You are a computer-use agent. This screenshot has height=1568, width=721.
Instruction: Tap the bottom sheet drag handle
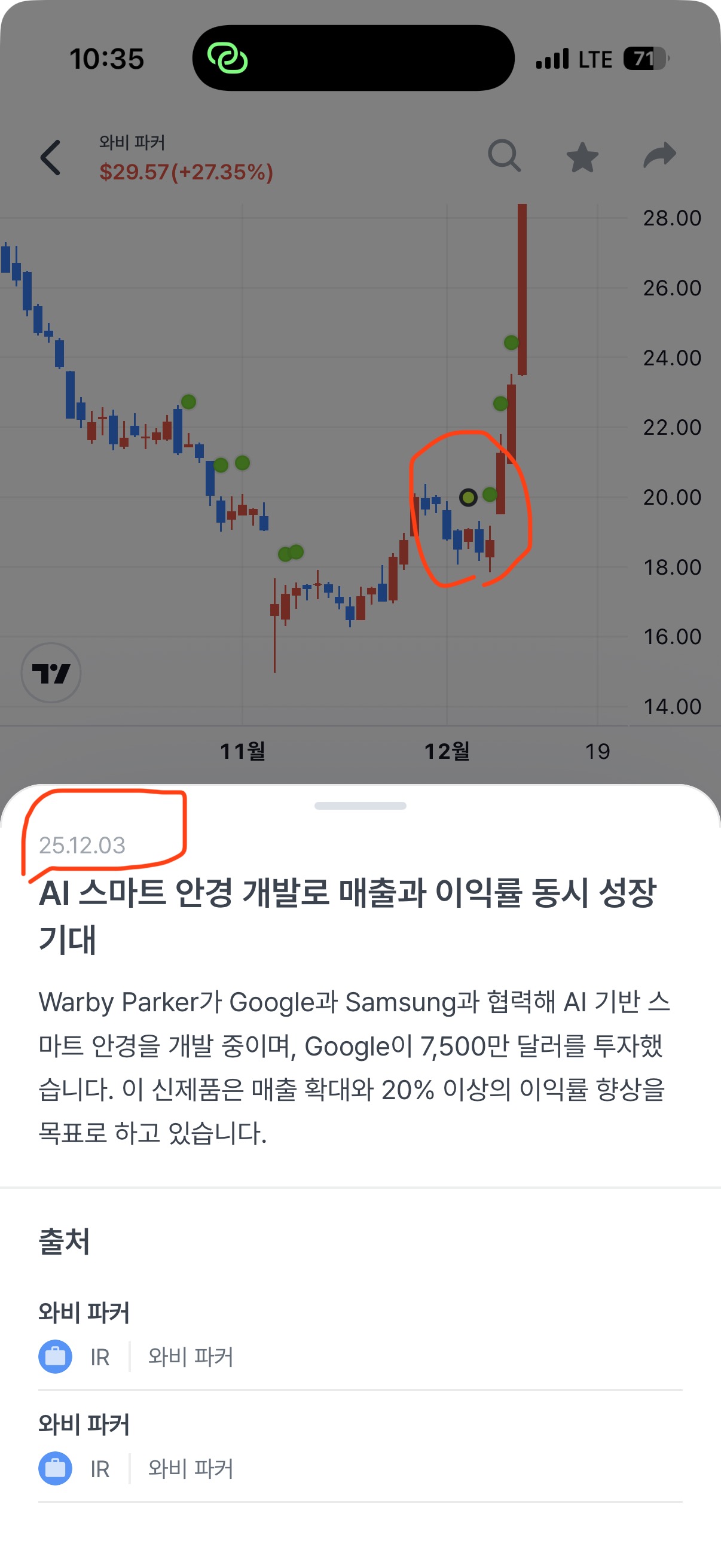[x=360, y=806]
